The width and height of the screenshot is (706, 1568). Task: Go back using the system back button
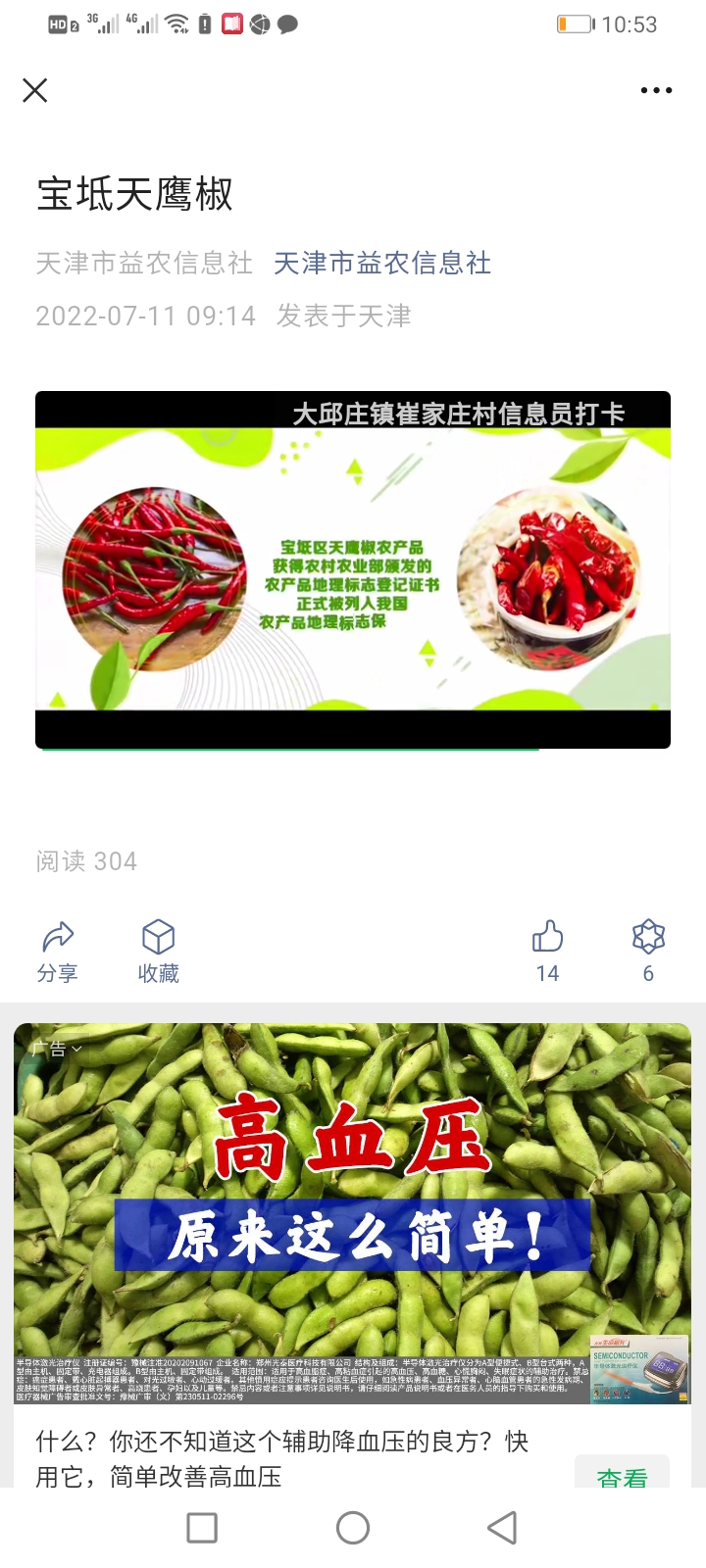click(502, 1528)
